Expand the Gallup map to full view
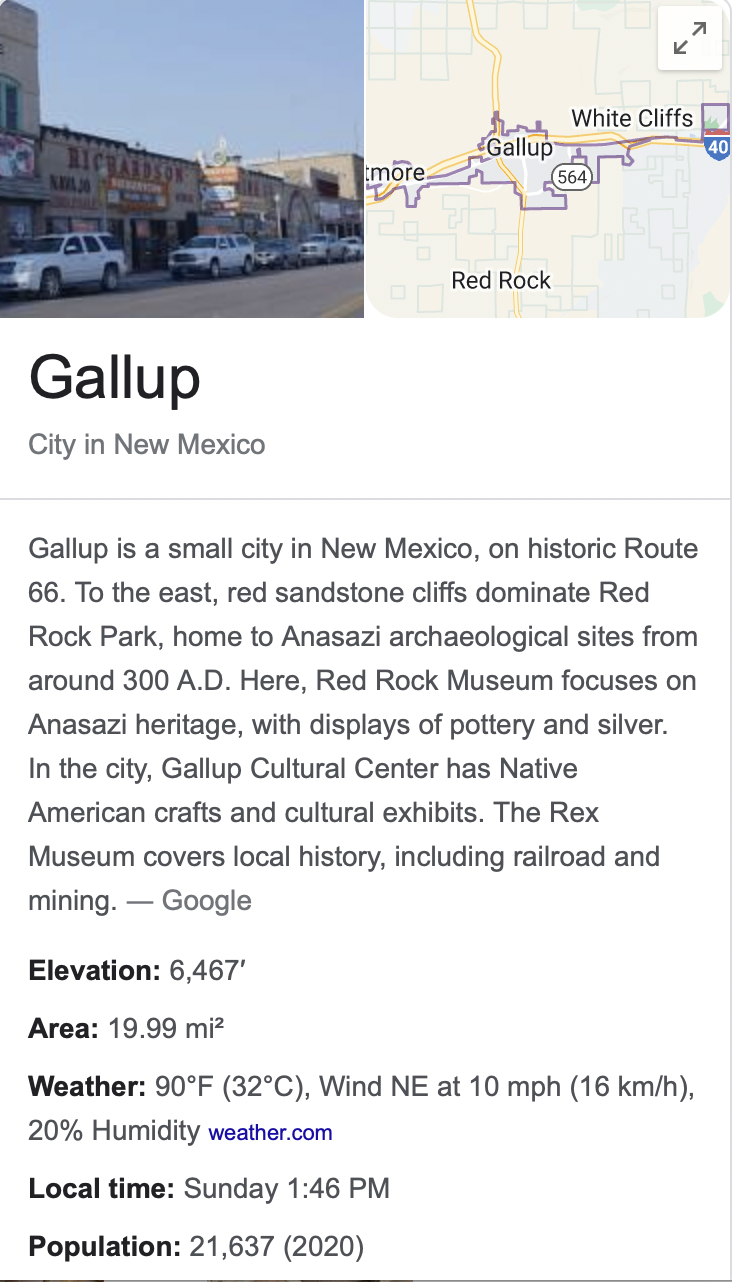The image size is (732, 1282). pos(689,39)
